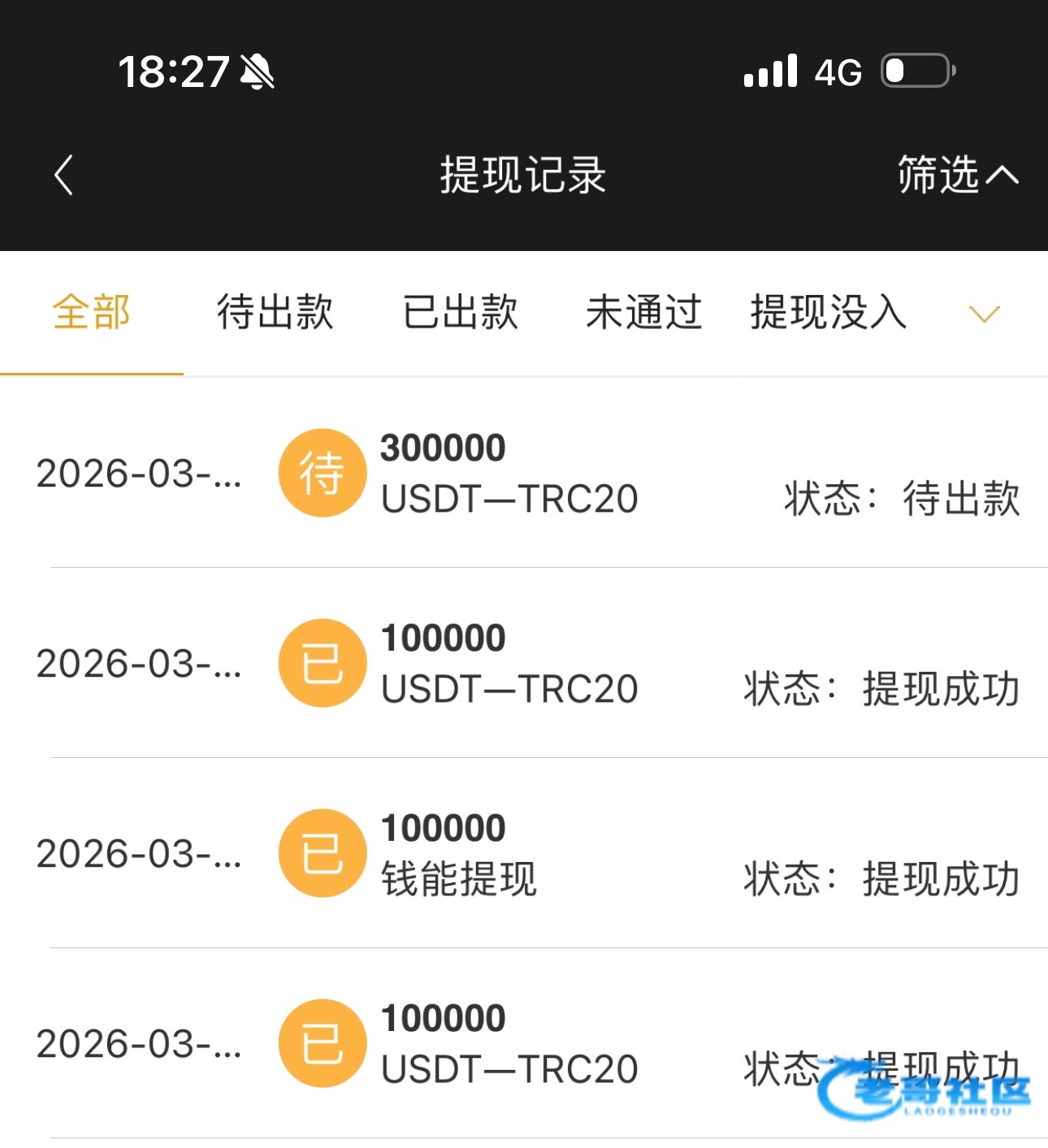The height and width of the screenshot is (1148, 1048).
Task: View the 提现没入 tab
Action: 828,313
